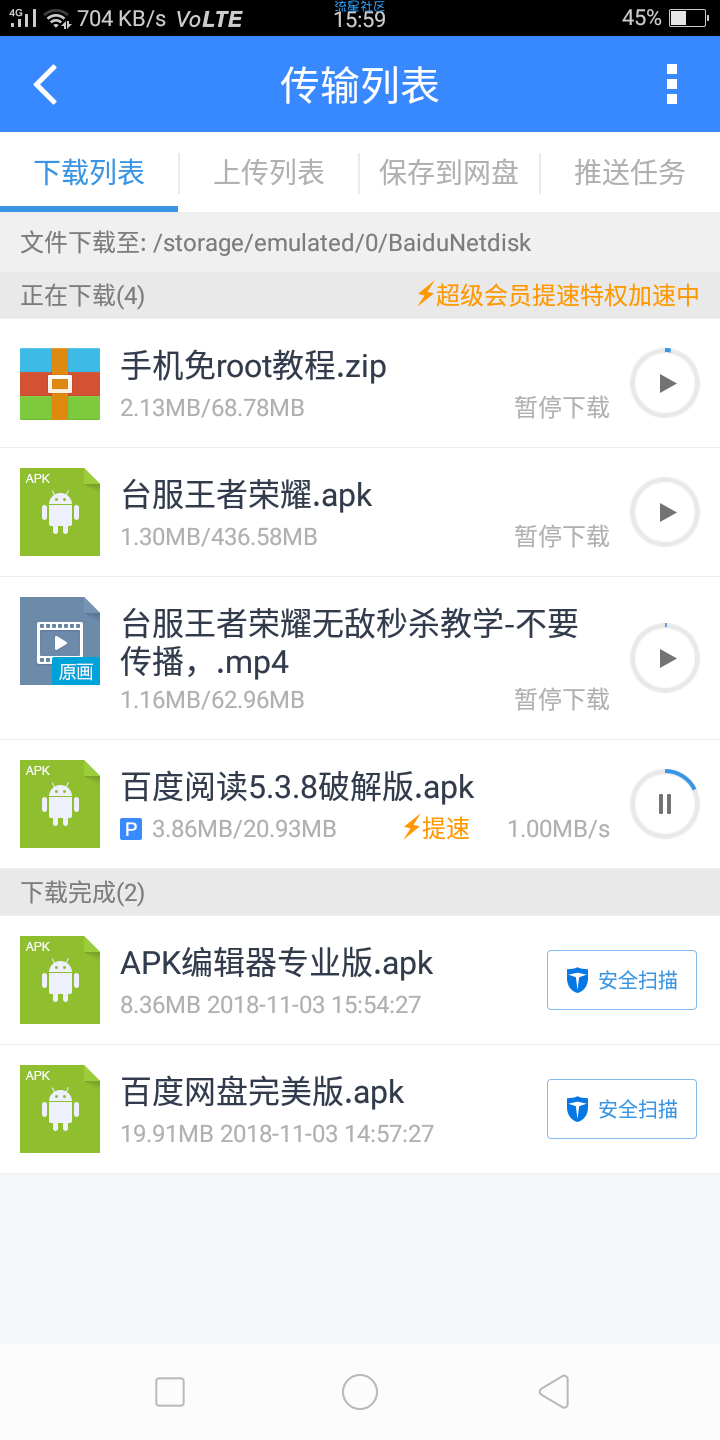The width and height of the screenshot is (720, 1440).
Task: Switch to the 上传列表 tab
Action: tap(269, 173)
